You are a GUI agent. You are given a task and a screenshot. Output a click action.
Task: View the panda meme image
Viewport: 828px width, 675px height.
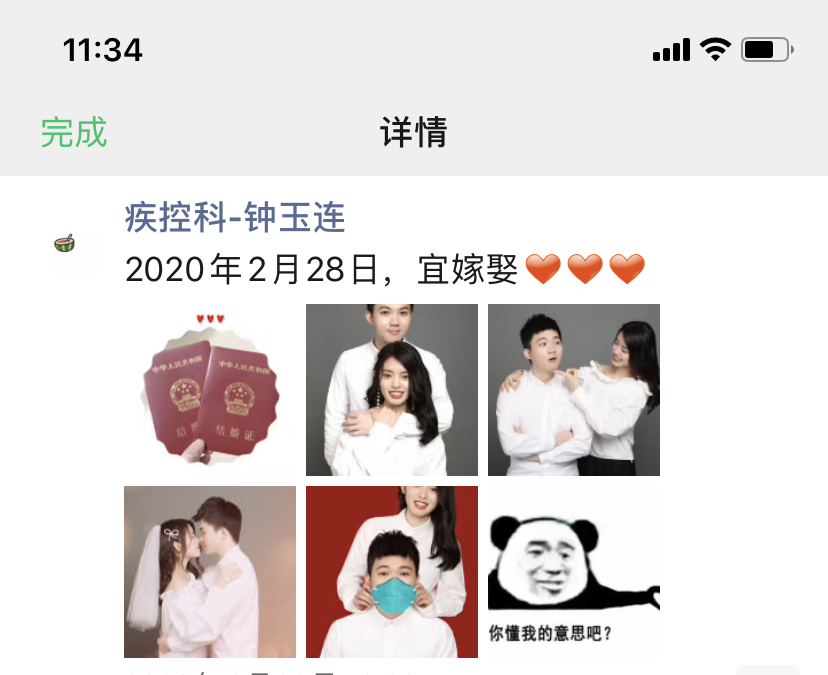click(574, 572)
